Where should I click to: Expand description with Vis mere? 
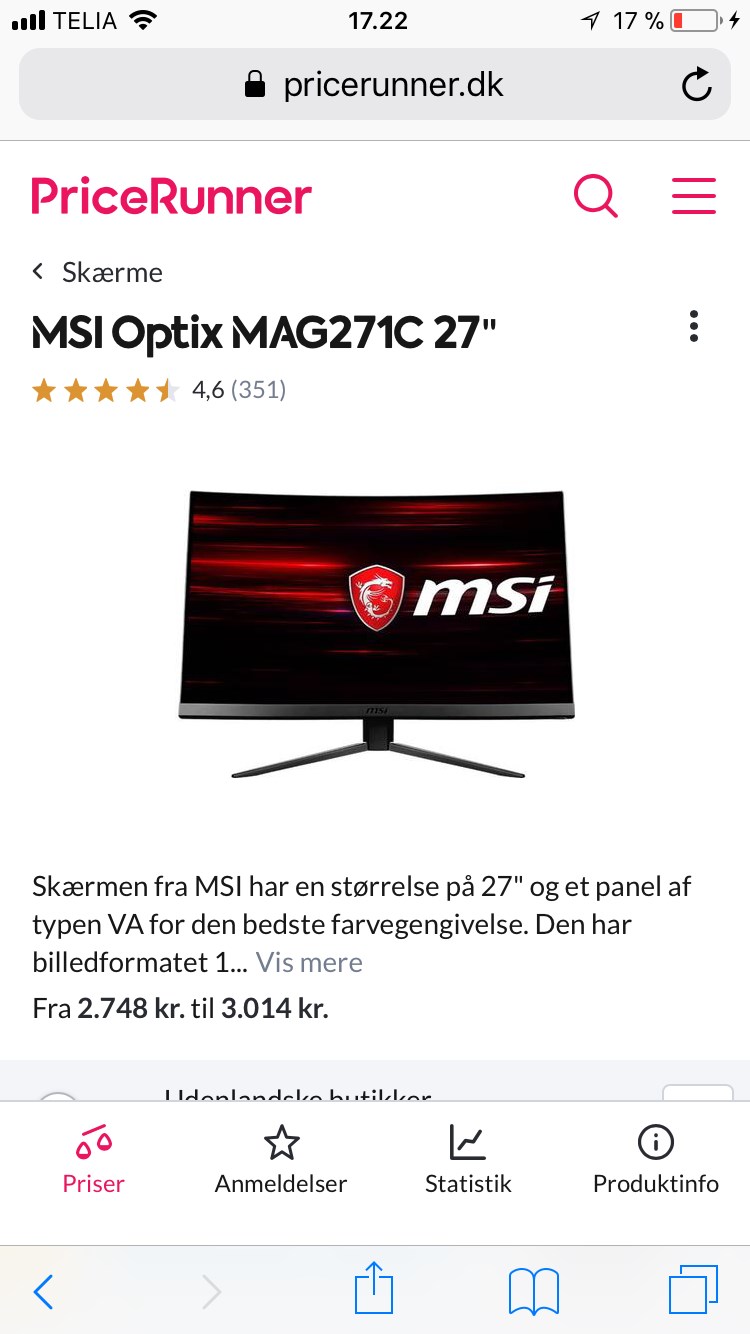tap(309, 962)
